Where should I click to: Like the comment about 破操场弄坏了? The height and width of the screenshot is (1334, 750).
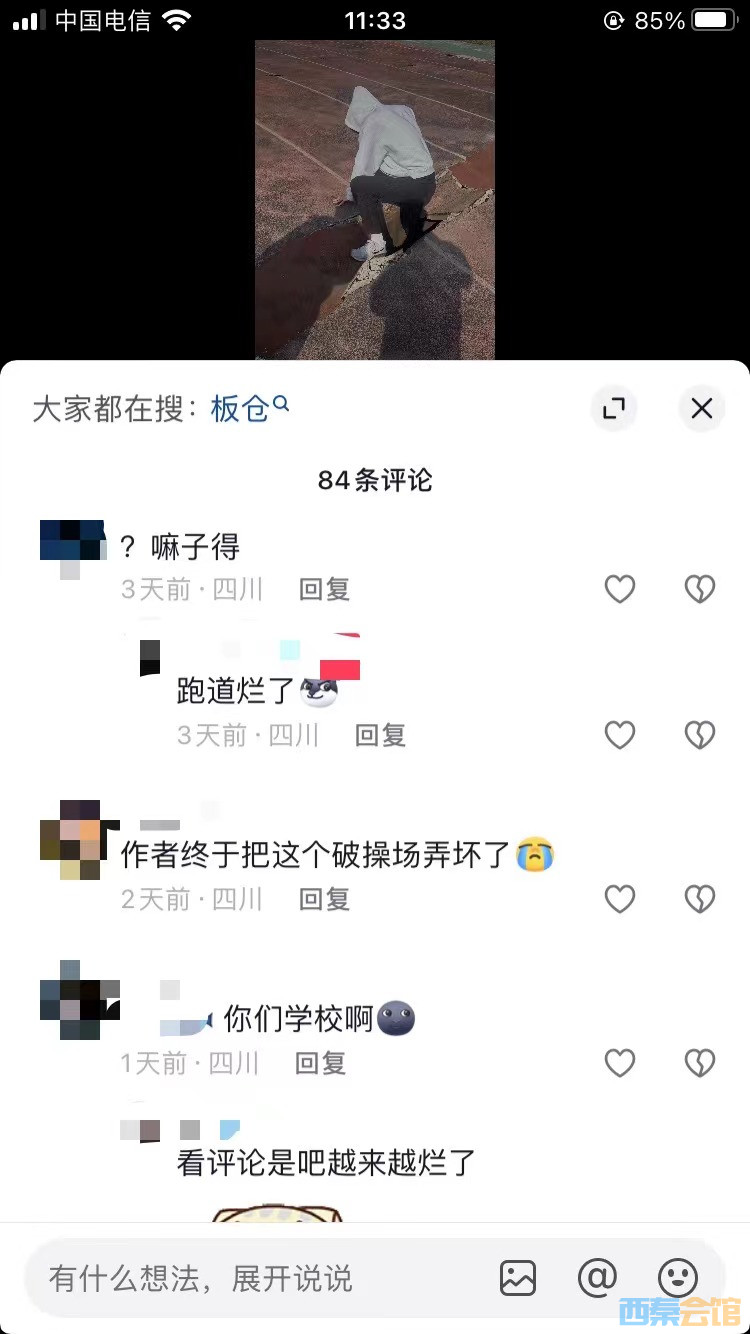(620, 900)
